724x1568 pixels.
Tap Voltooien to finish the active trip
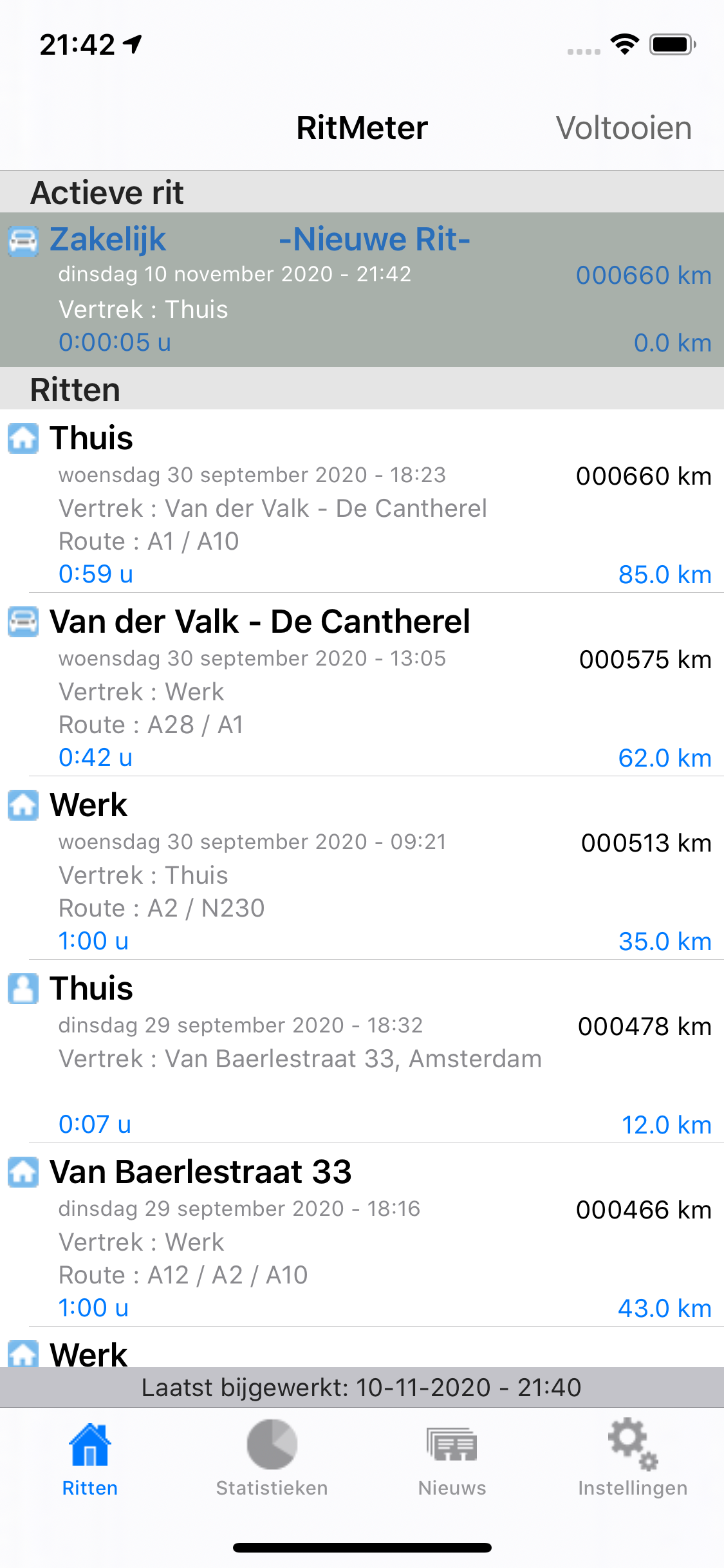(x=624, y=127)
